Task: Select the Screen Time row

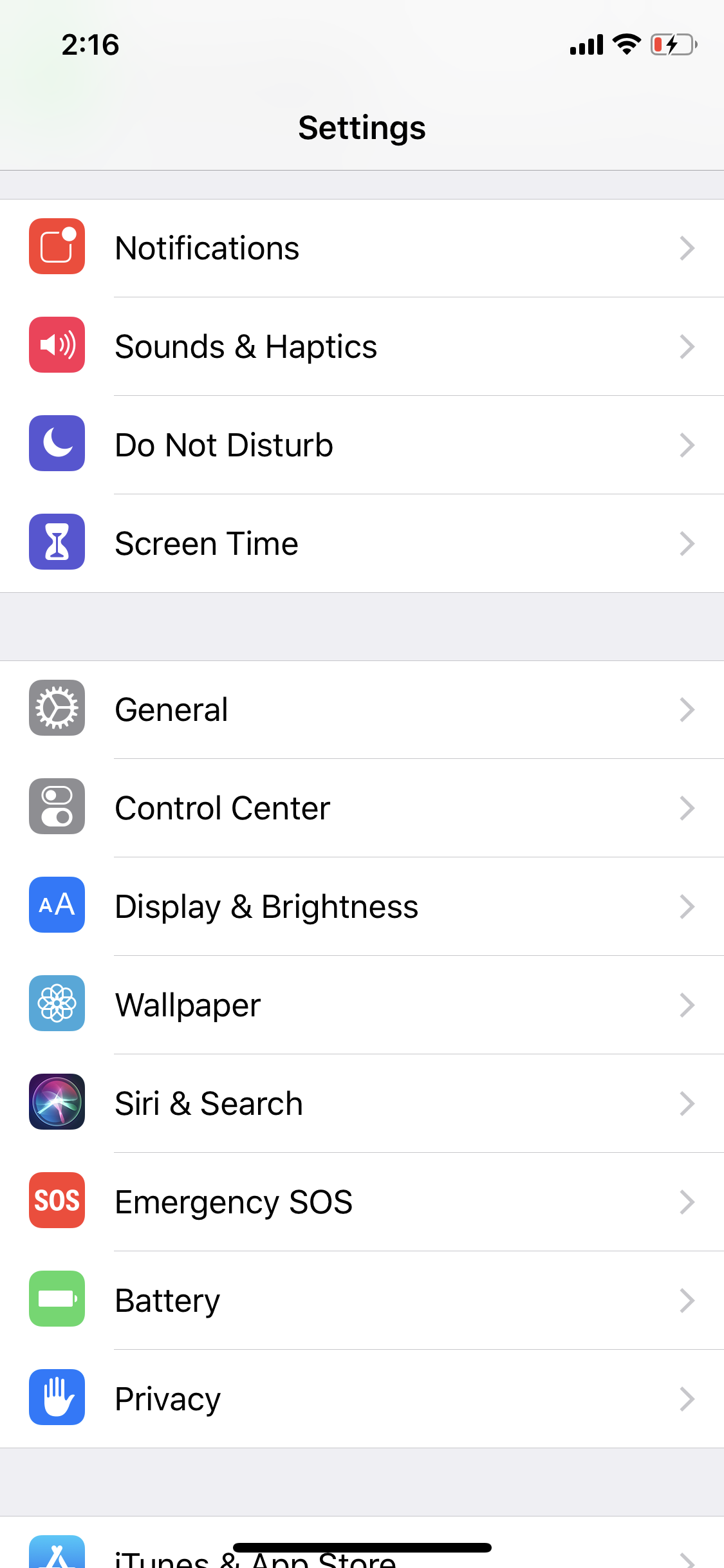Action: [362, 544]
